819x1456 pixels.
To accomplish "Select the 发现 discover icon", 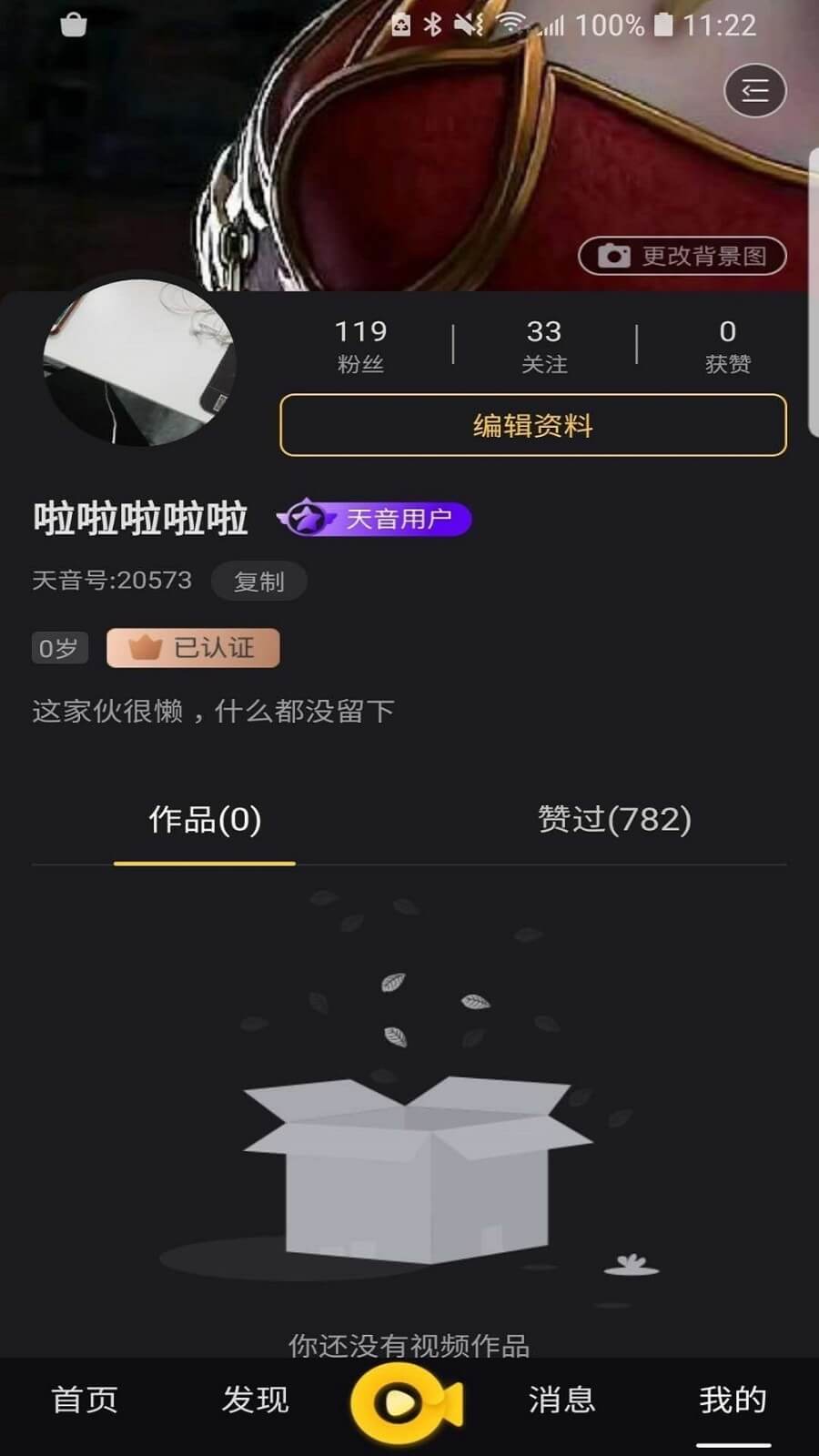I will coord(255,1401).
